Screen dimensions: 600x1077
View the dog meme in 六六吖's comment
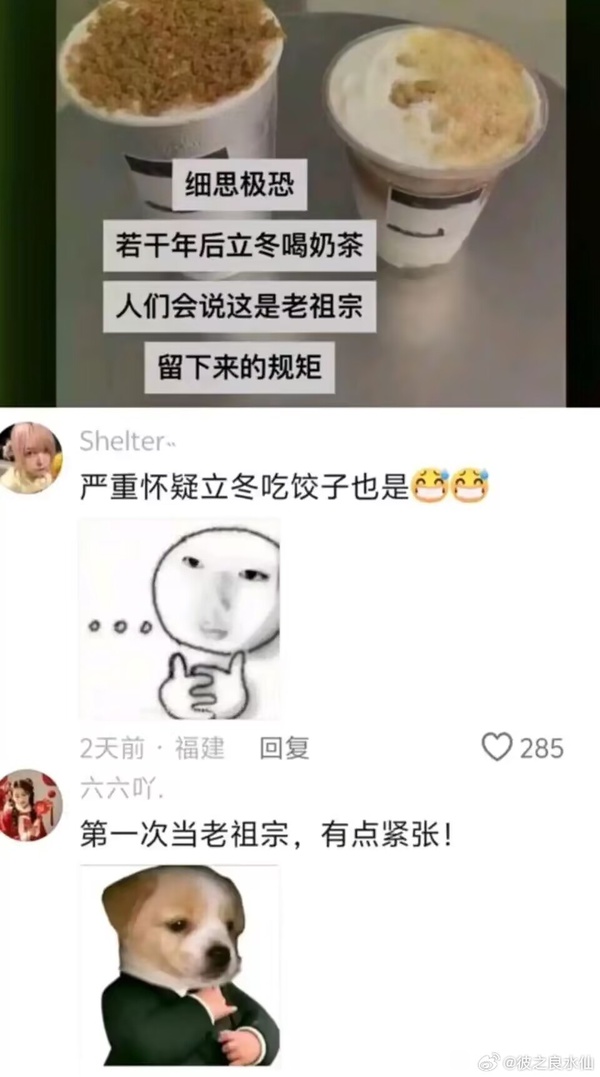180,965
